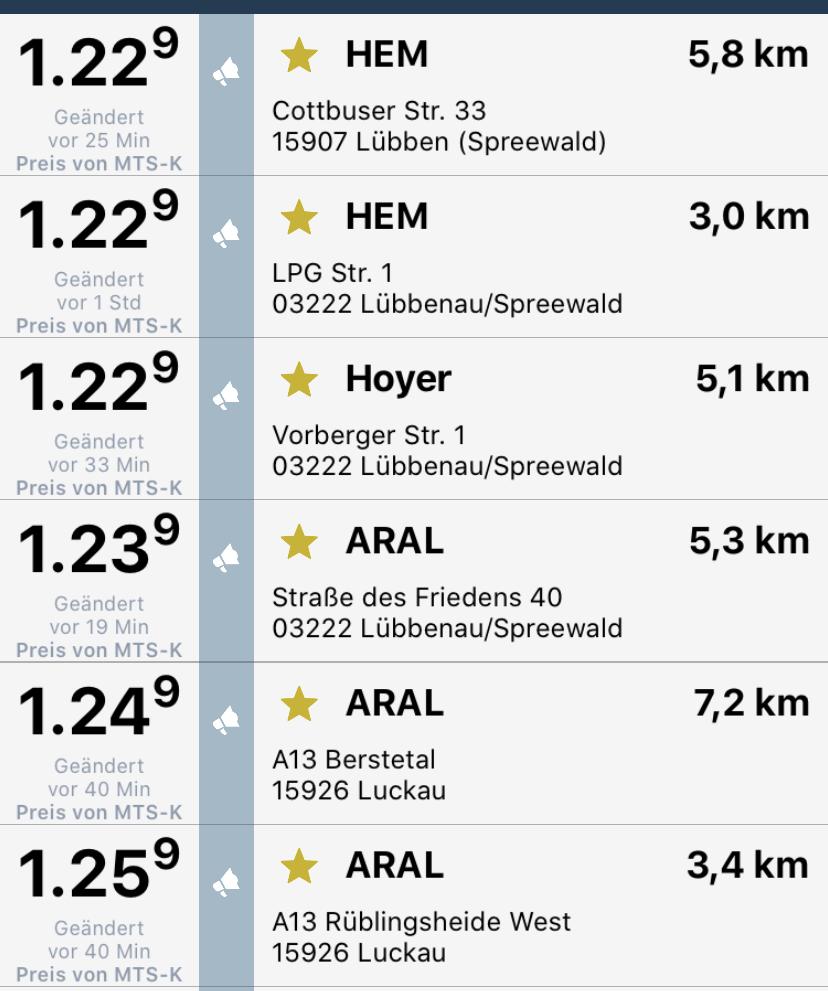This screenshot has width=828, height=991.
Task: Open HEM station at LPG Str. 1
Action: [540, 272]
